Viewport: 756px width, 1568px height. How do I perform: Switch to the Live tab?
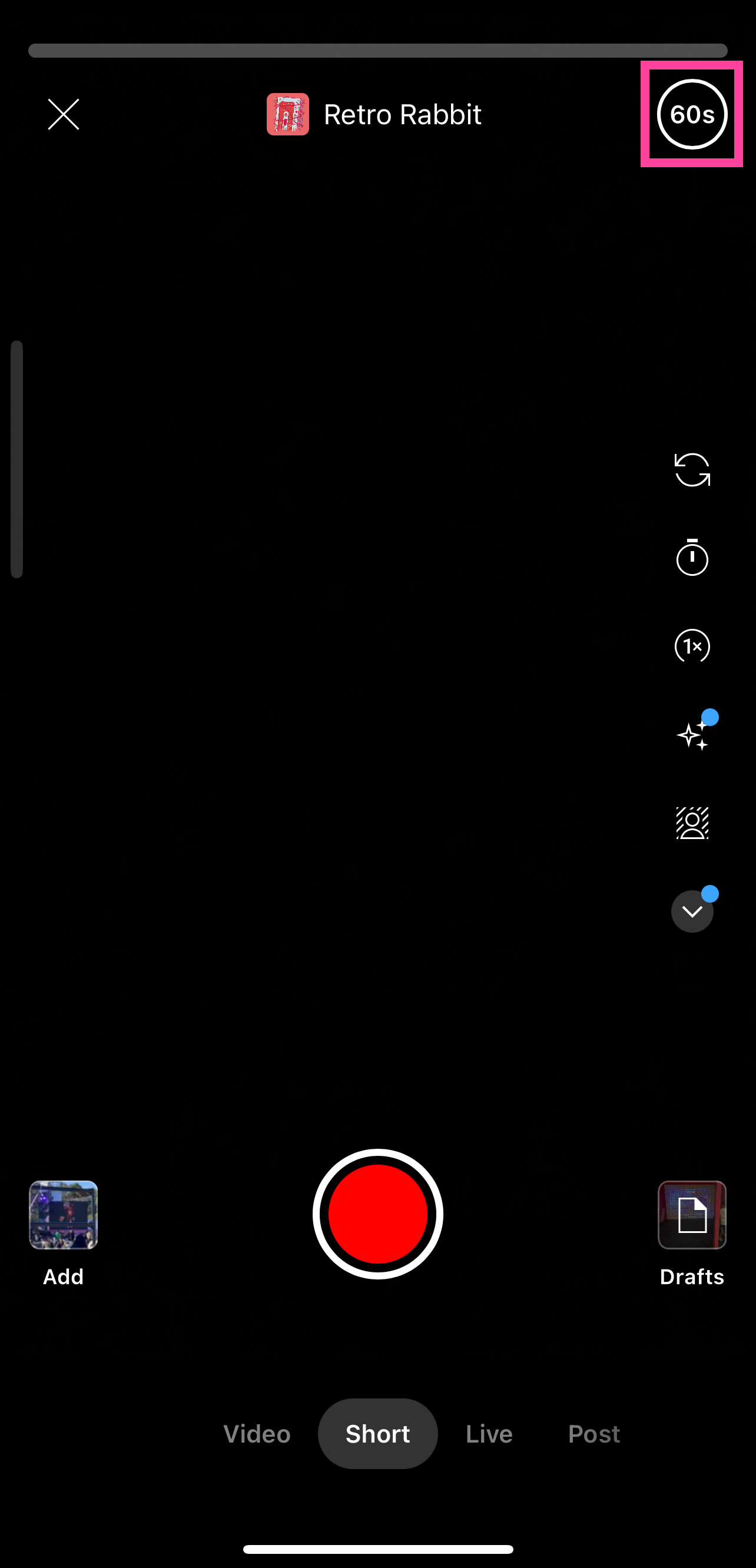point(489,1434)
